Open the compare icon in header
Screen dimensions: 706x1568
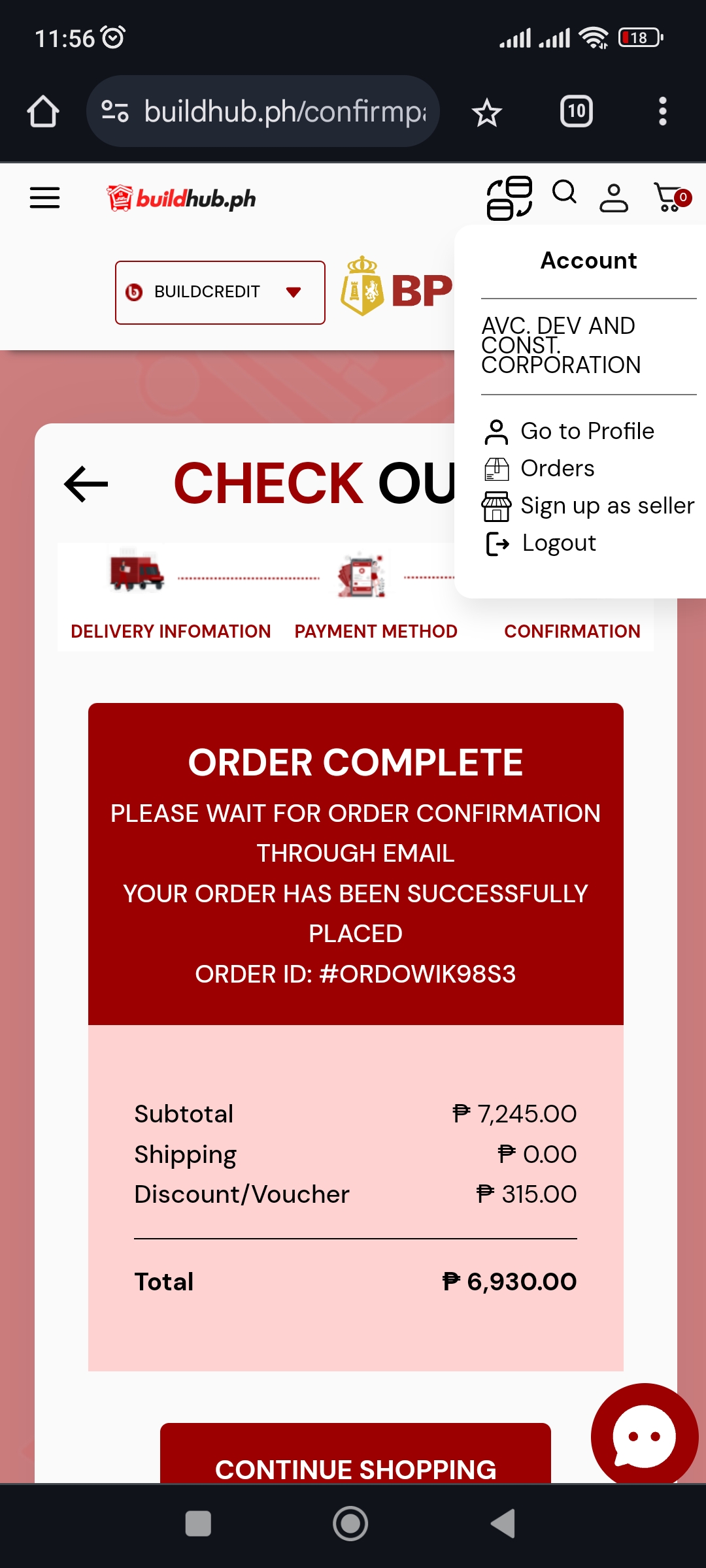coord(509,197)
